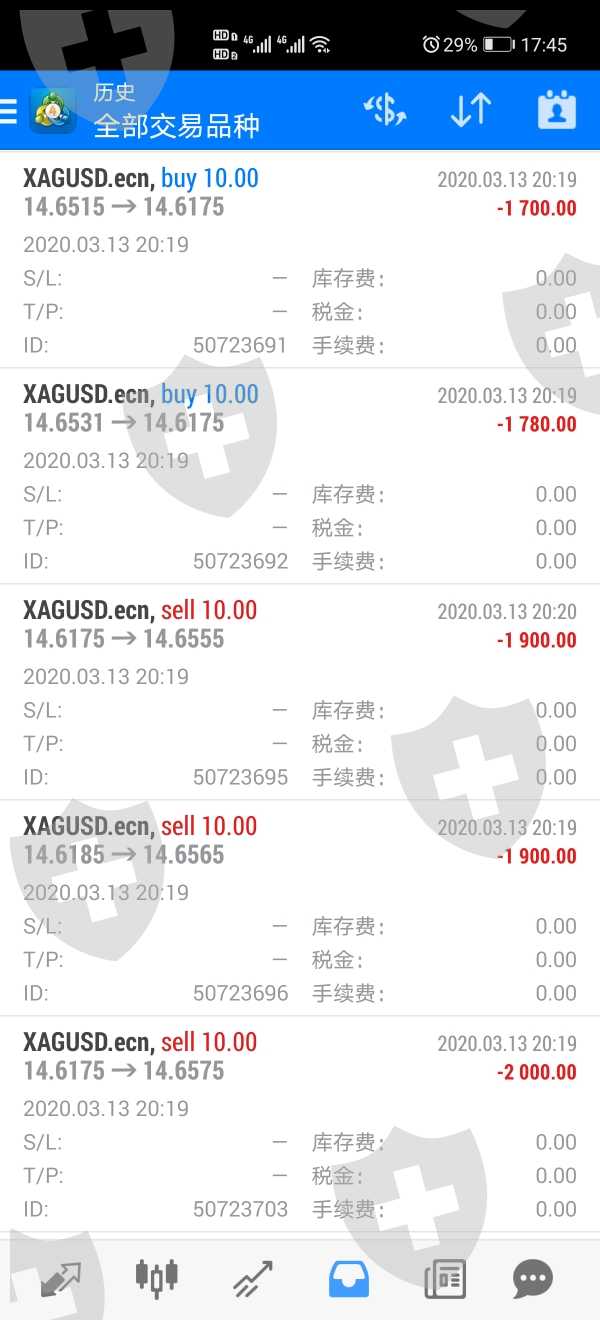View the sell trade with ID 50723695
The width and height of the screenshot is (600, 1320).
pyautogui.click(x=300, y=692)
